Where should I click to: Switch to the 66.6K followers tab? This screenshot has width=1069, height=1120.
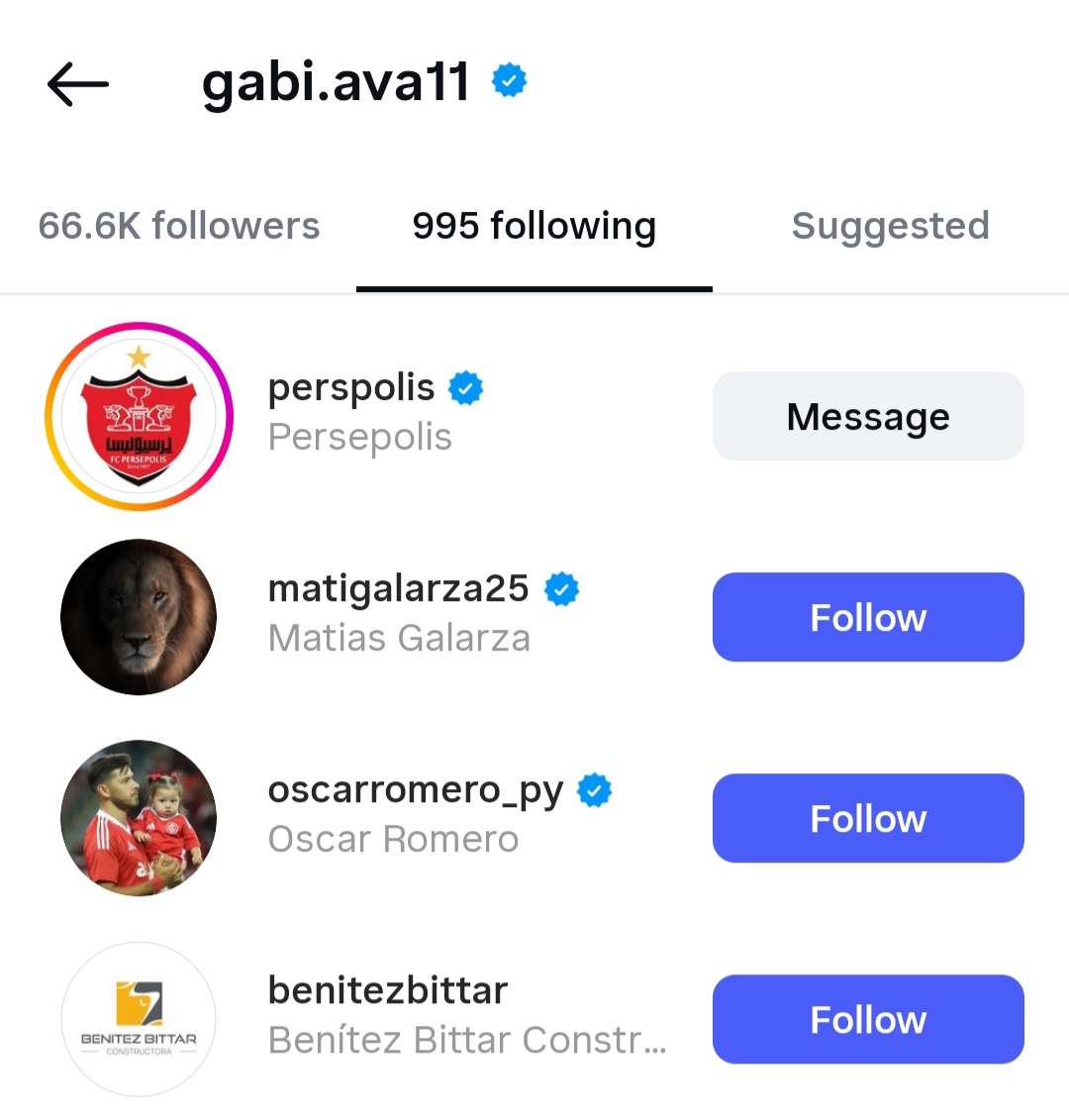coord(179,226)
